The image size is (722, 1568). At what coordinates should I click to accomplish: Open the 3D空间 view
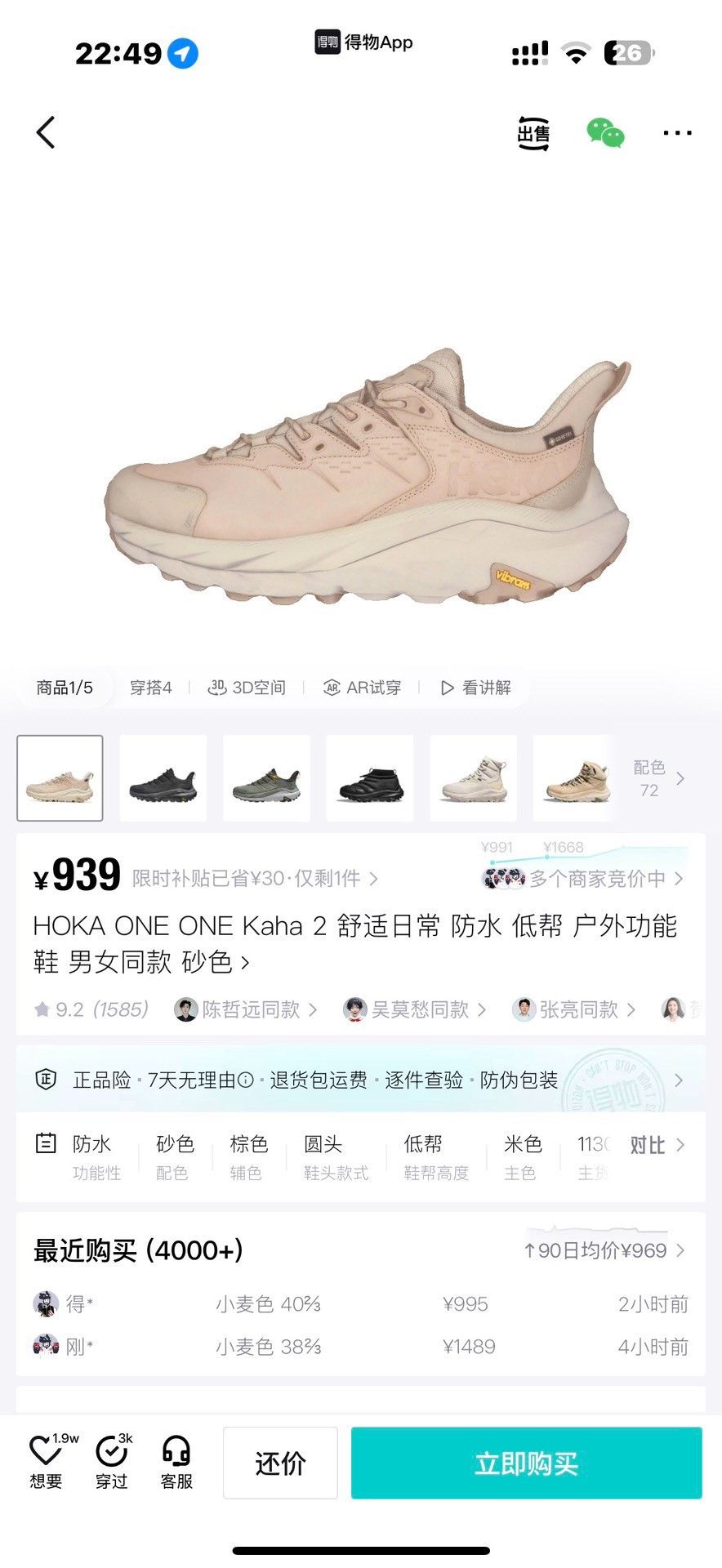pyautogui.click(x=247, y=688)
